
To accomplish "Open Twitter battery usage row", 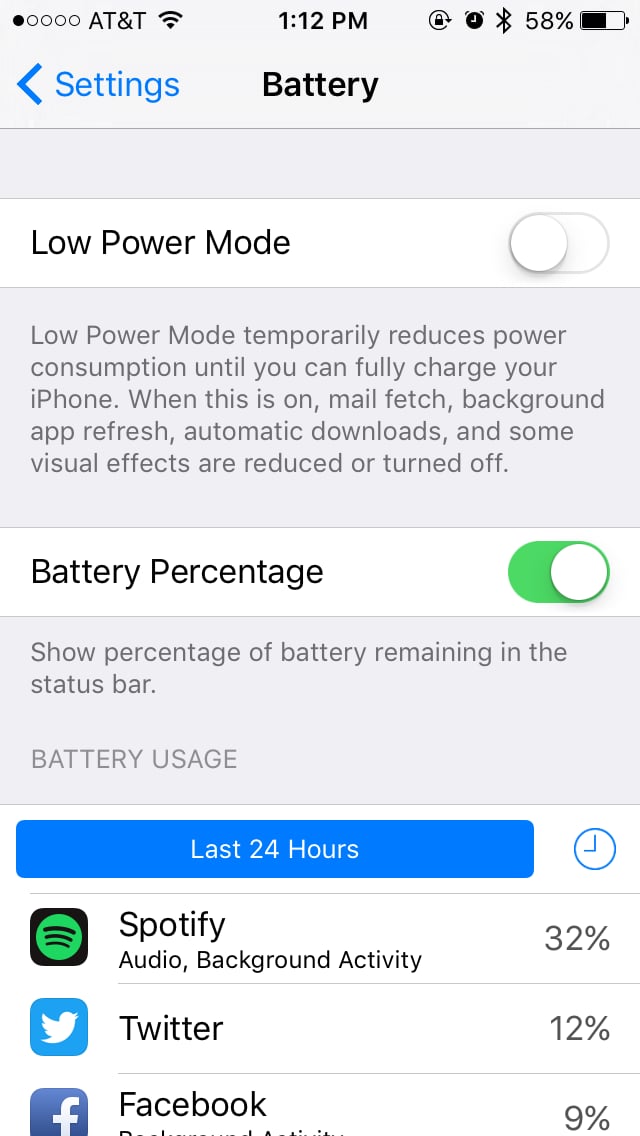I will [x=320, y=1028].
